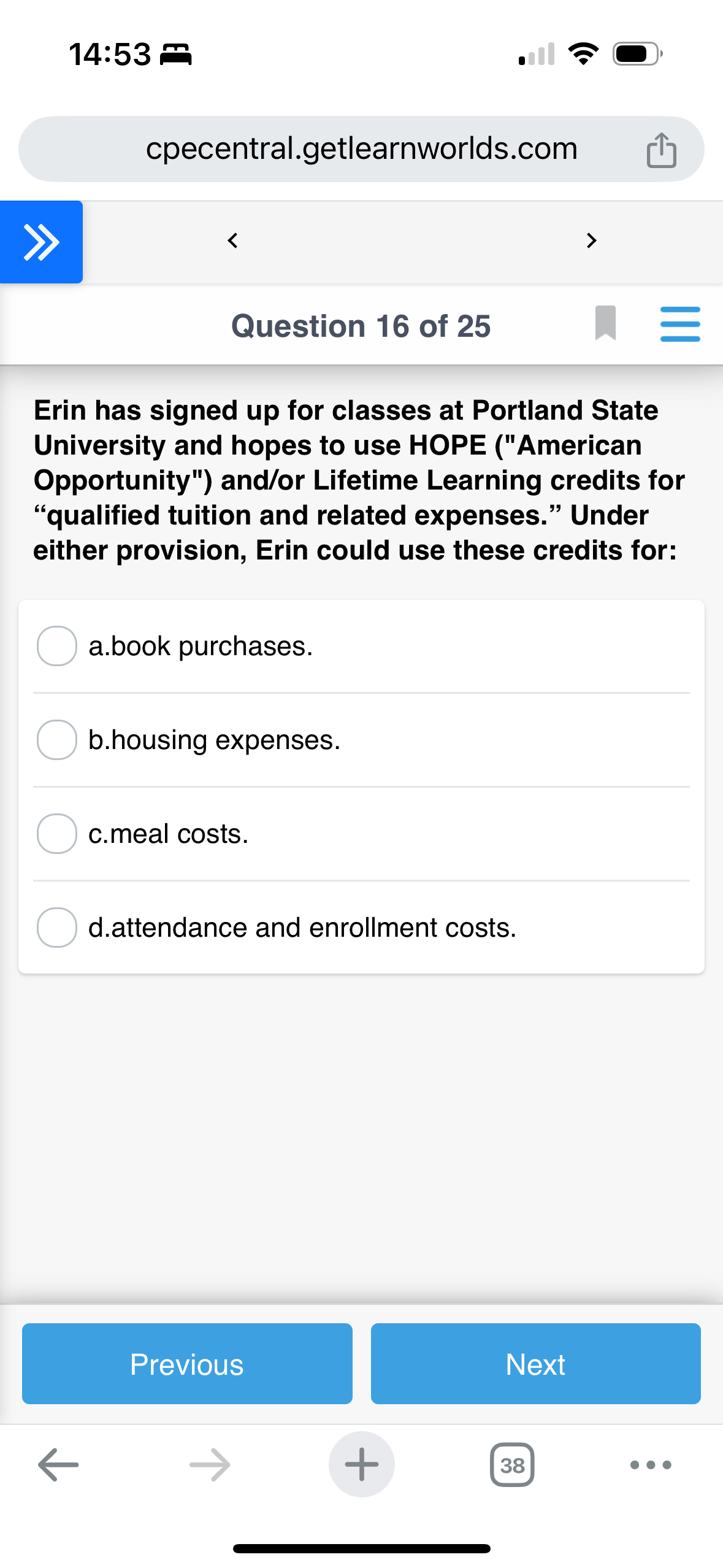
Task: Tap the cpecentral.getlearnworlds.com address bar
Action: point(361,149)
